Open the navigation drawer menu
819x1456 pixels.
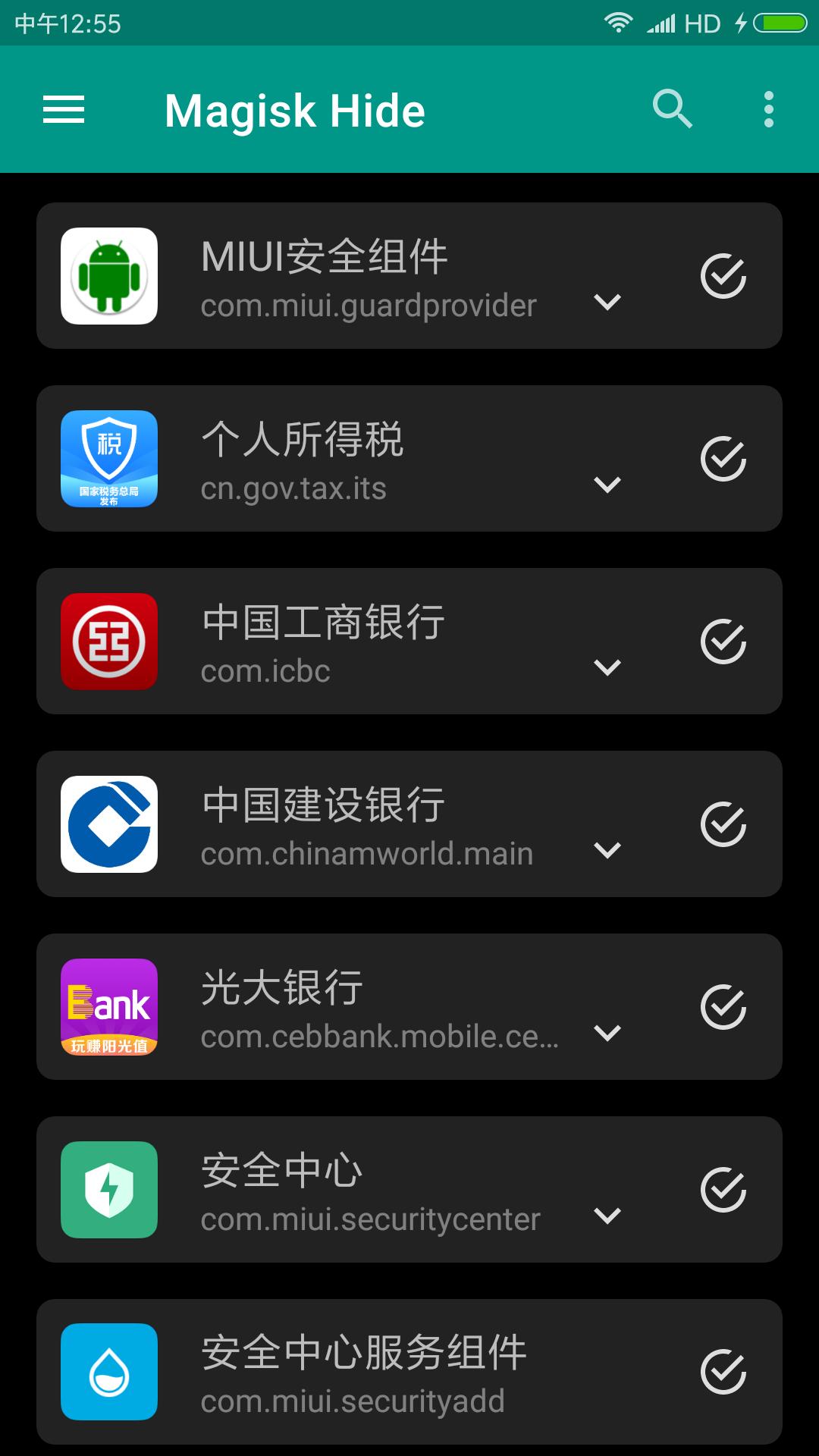coord(64,110)
